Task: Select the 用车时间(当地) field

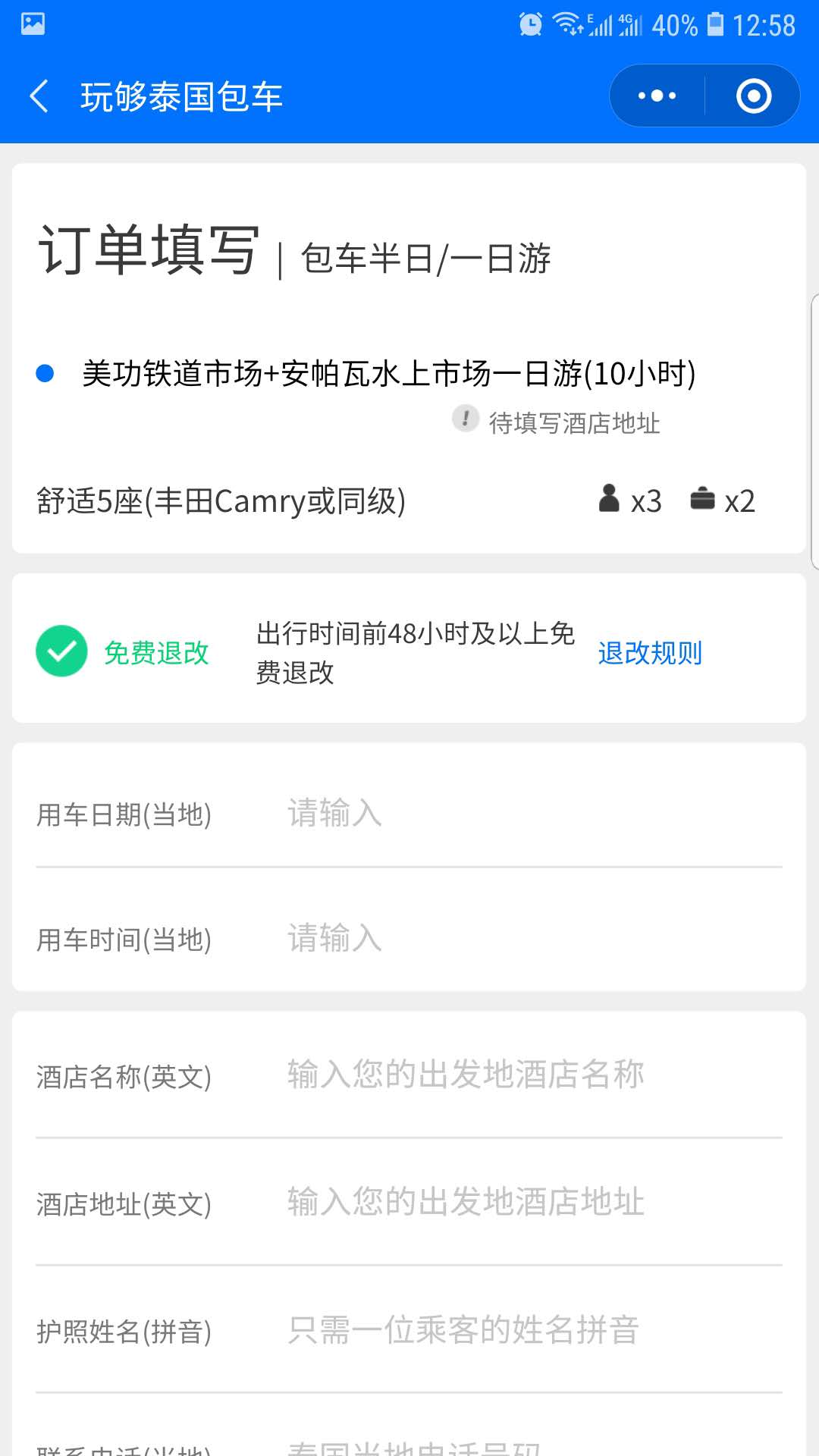Action: (x=409, y=939)
